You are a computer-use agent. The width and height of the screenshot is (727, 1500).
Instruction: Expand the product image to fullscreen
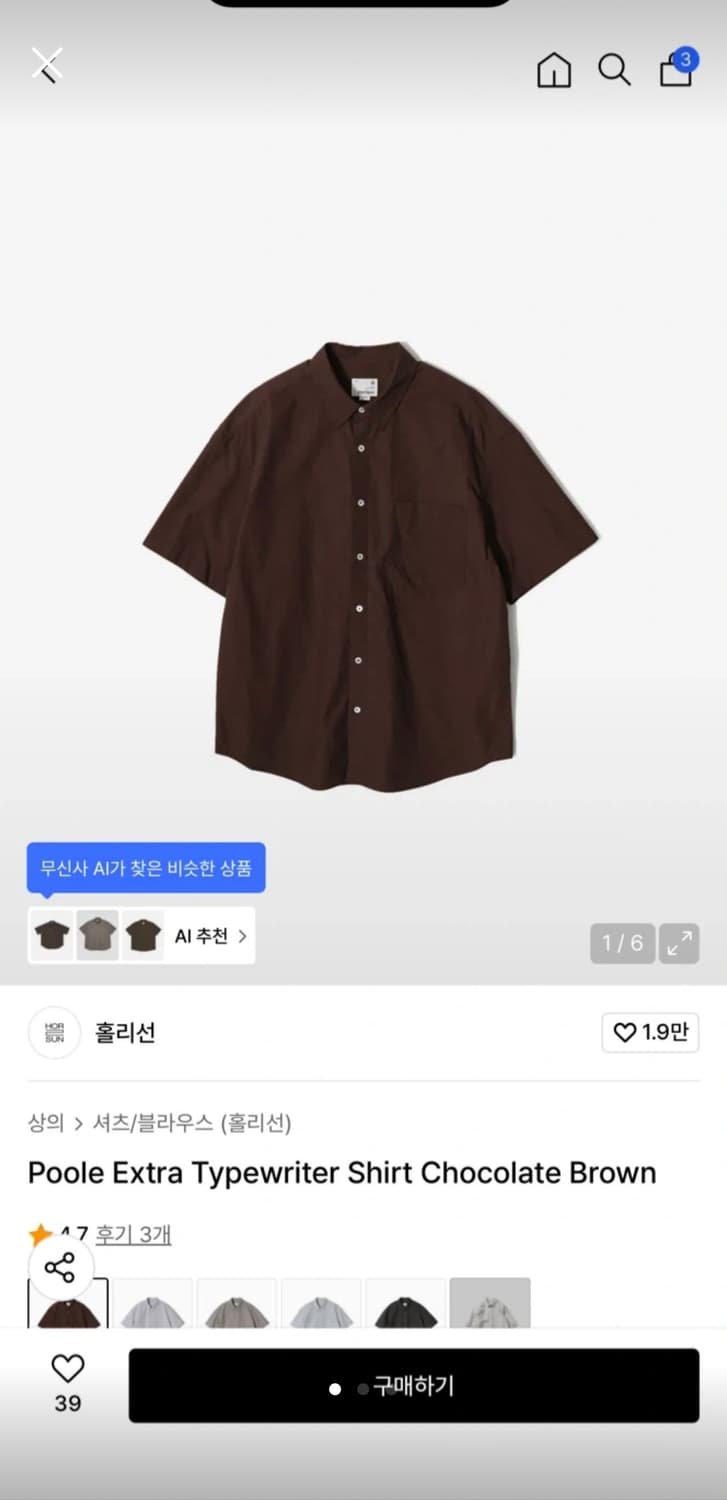(681, 942)
